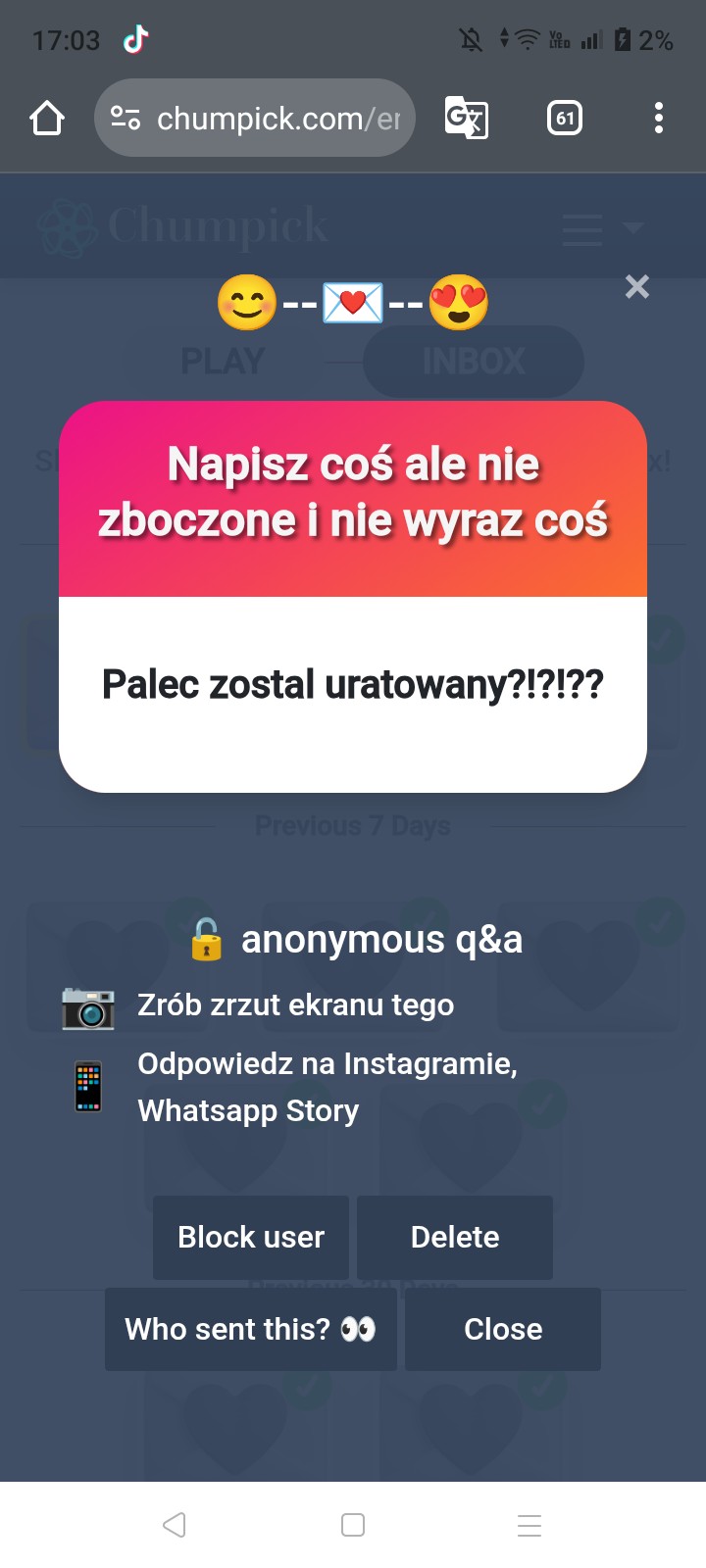706x1568 pixels.
Task: Block the user who sent this
Action: (251, 1237)
